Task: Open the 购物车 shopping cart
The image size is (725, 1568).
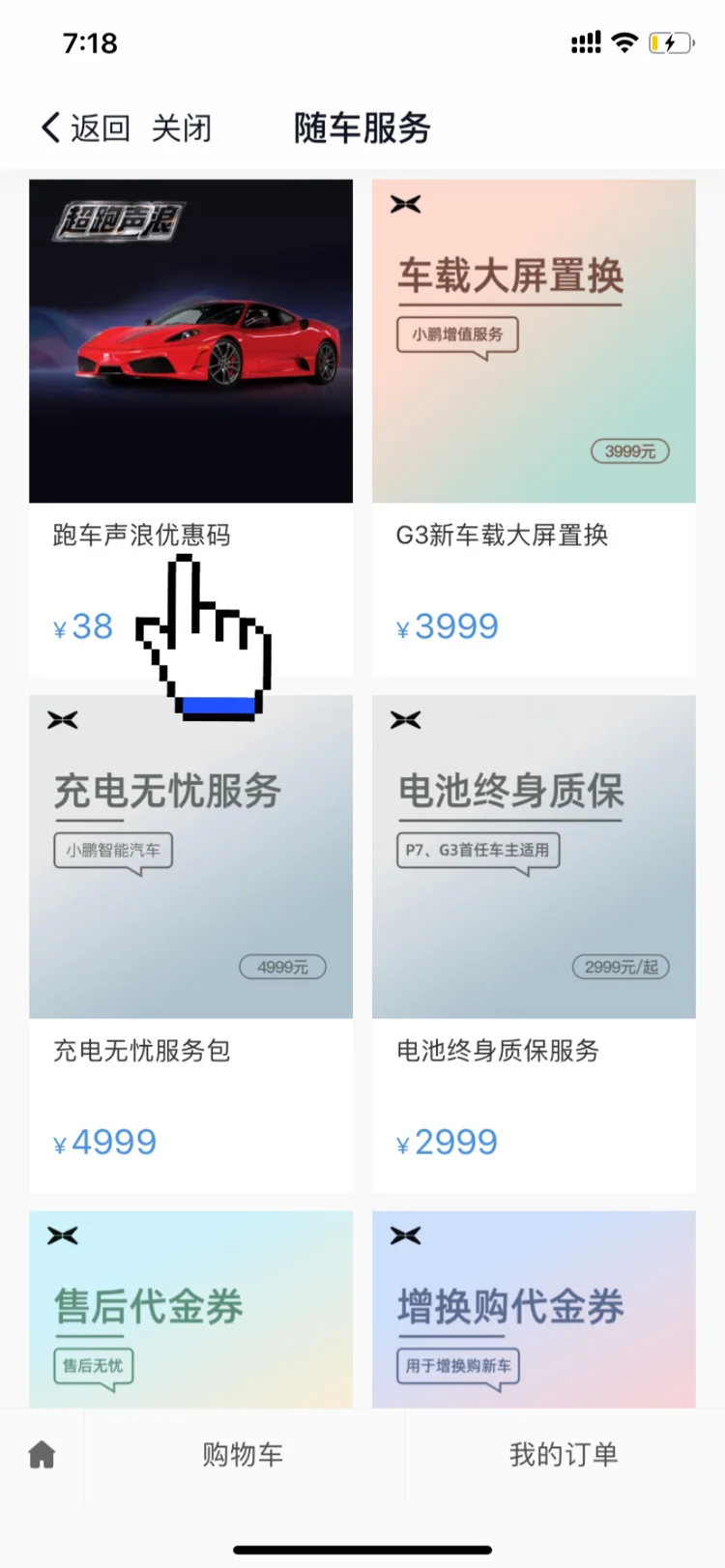Action: [x=244, y=1455]
